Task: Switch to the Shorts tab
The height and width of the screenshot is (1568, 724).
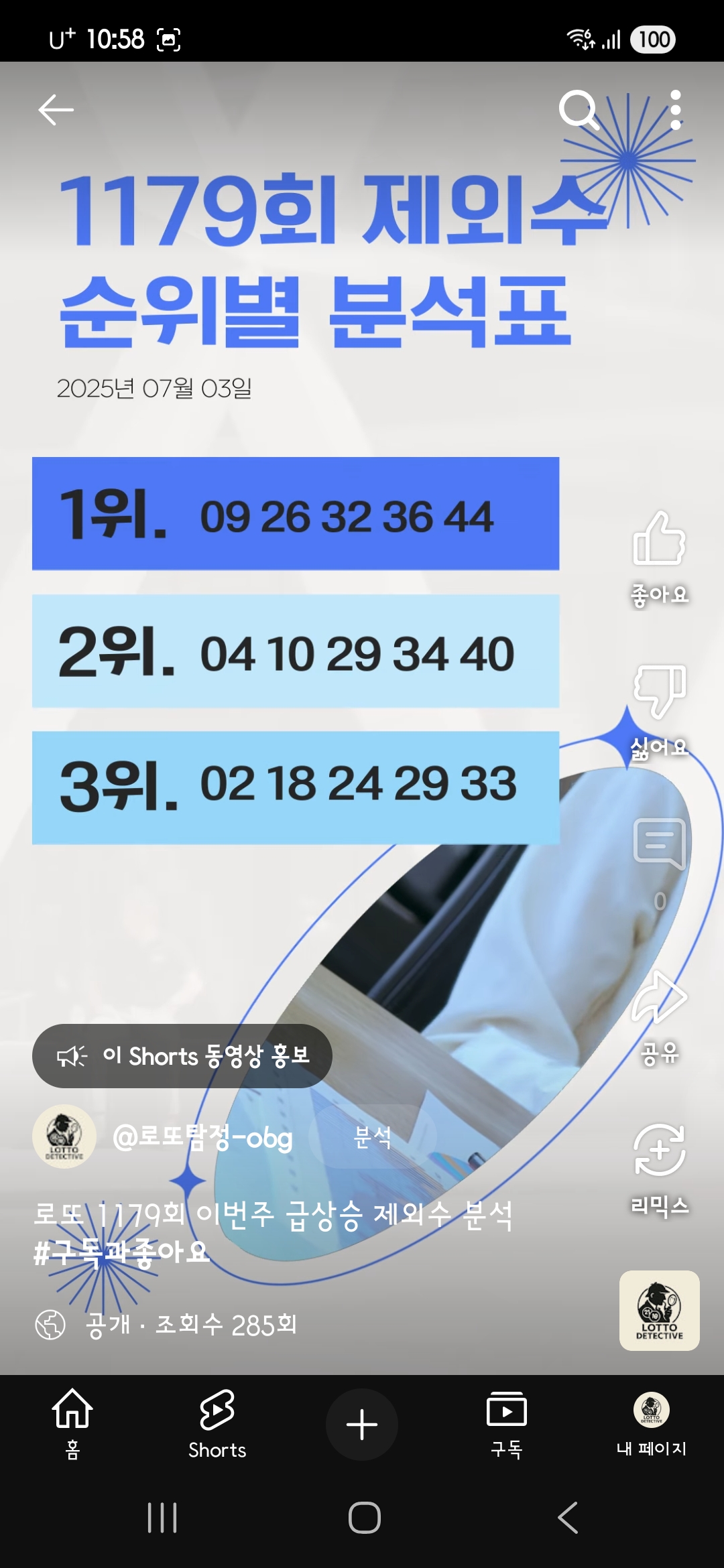Action: pyautogui.click(x=217, y=1423)
